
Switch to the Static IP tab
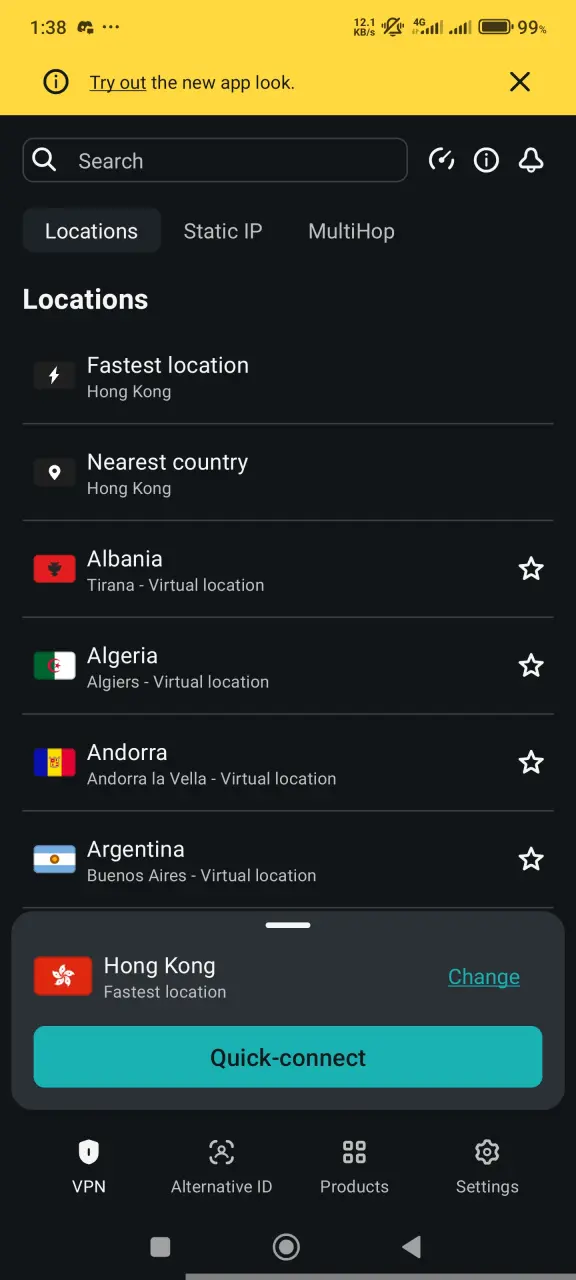[x=223, y=231]
